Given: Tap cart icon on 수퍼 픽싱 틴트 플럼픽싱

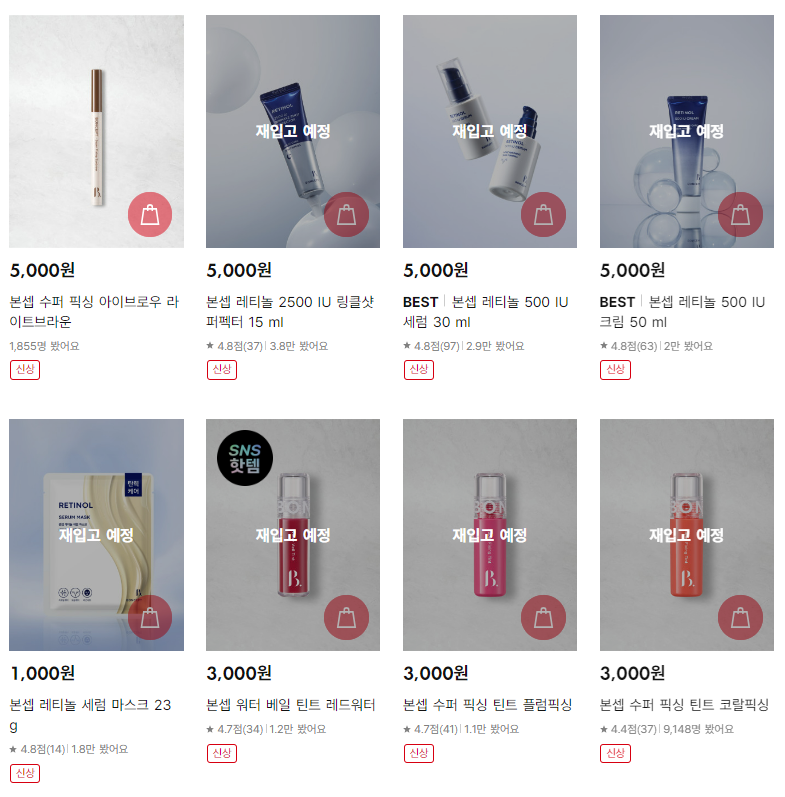Looking at the screenshot, I should pos(543,618).
